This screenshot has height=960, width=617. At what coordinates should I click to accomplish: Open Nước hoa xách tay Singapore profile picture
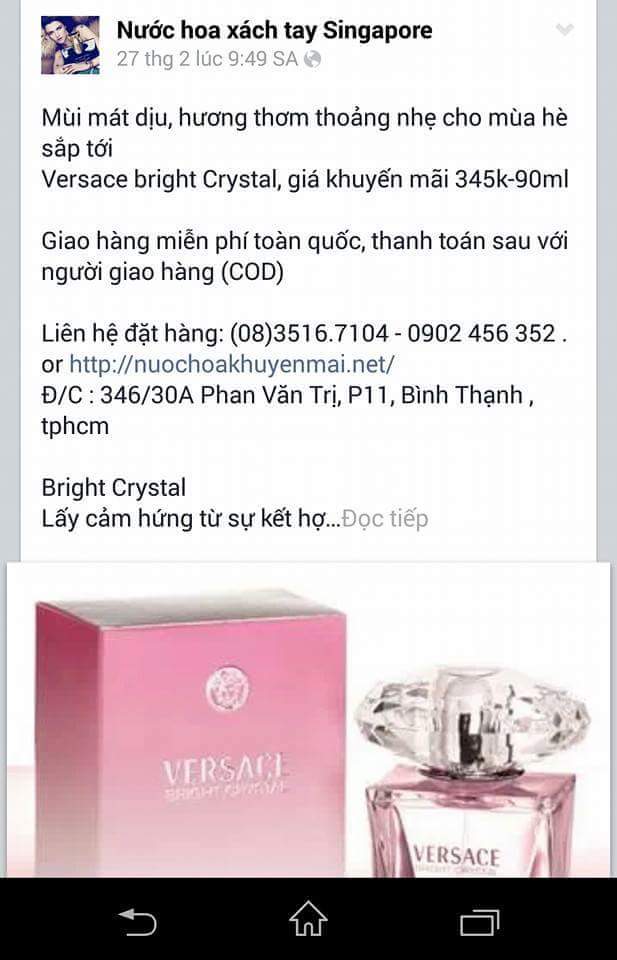[x=70, y=45]
